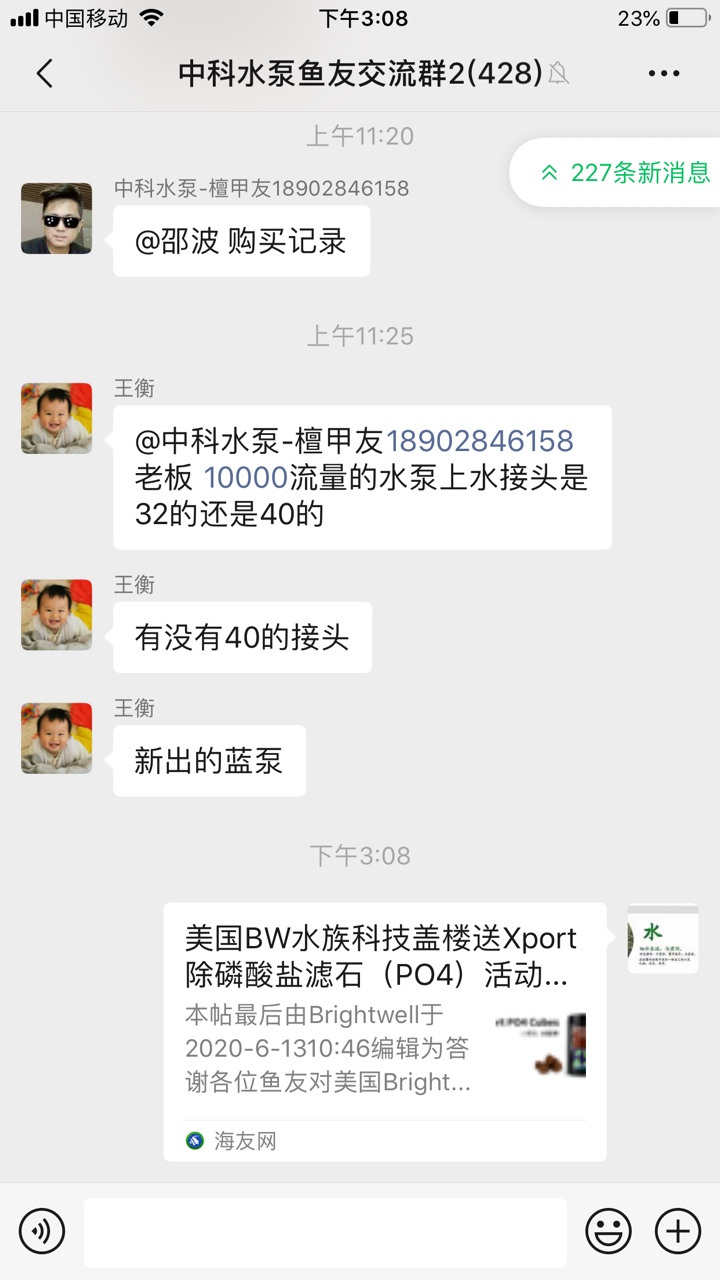Focus the message text field

(324, 1232)
